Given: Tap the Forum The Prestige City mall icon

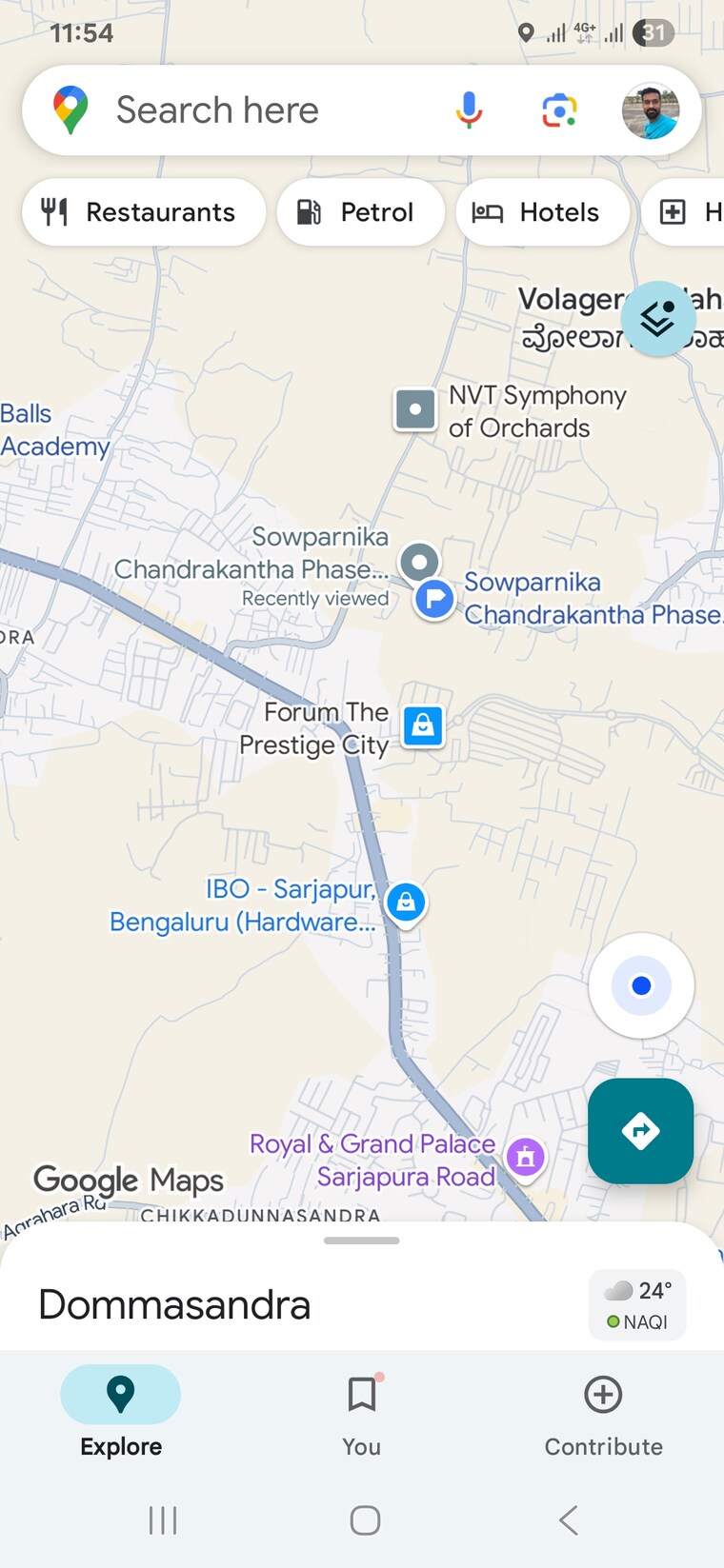Looking at the screenshot, I should tap(423, 726).
